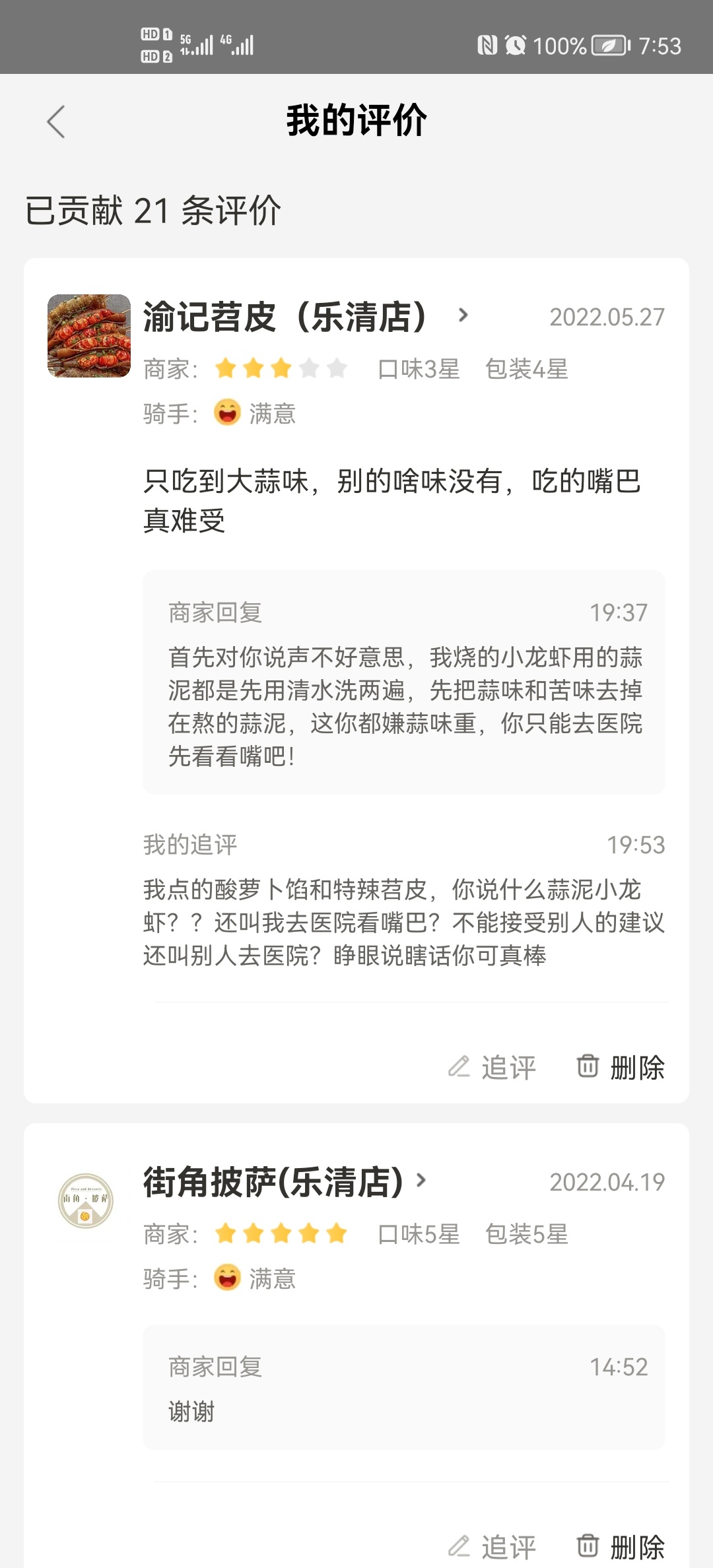This screenshot has height=1568, width=713.
Task: Add 追评 to the 街角披萨 review
Action: coord(492,1547)
